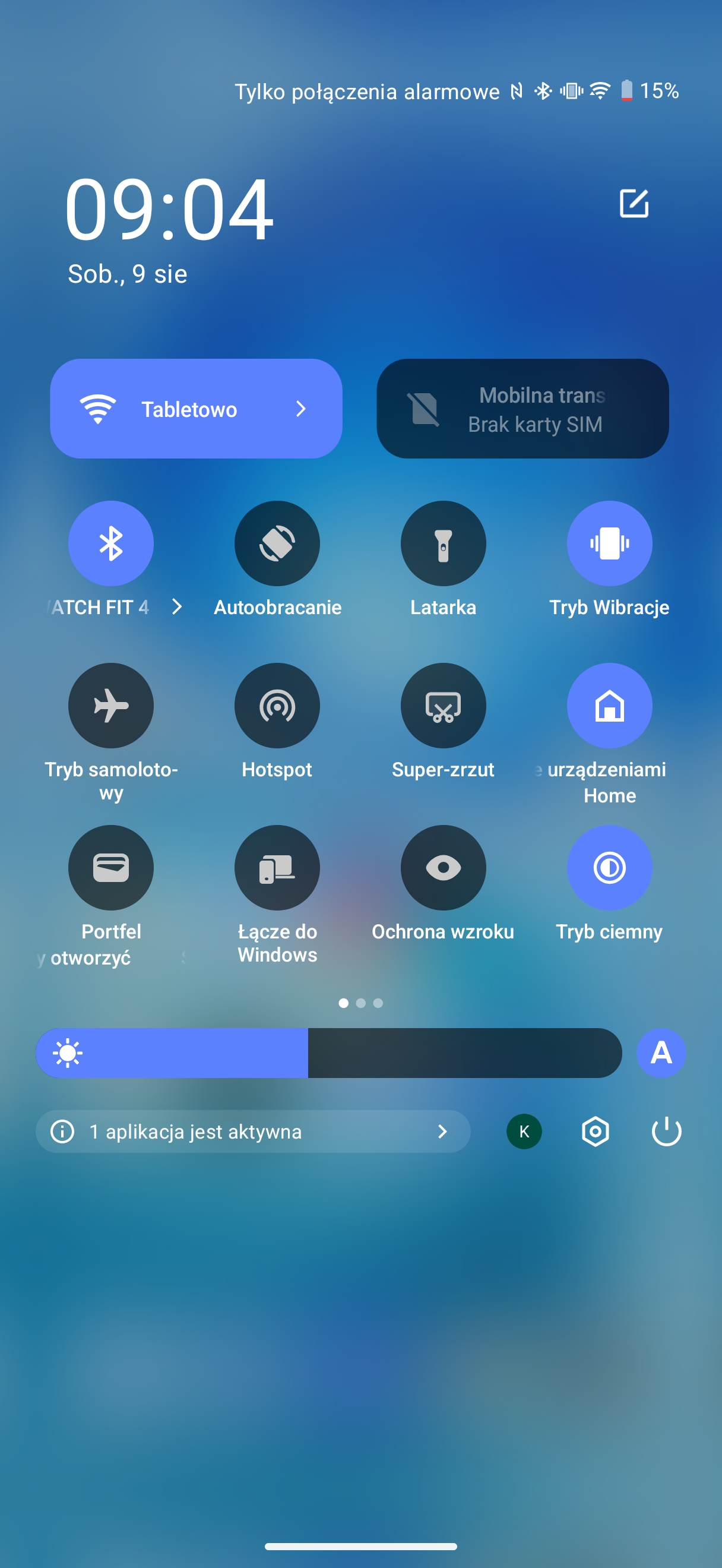Take a Super-zrzut screenshot
The width and height of the screenshot is (722, 1568).
pyautogui.click(x=444, y=706)
